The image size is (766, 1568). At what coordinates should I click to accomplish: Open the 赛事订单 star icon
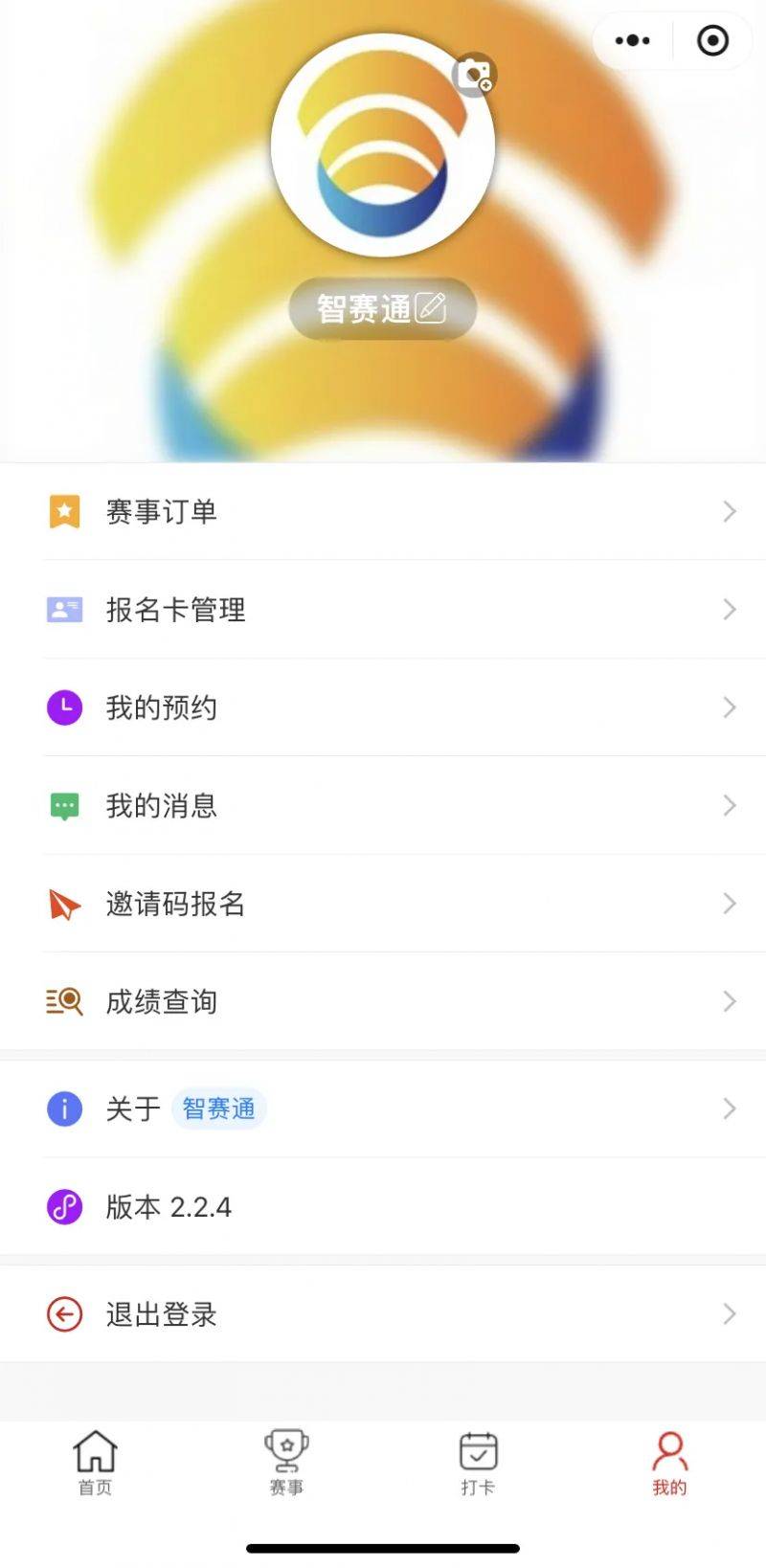click(x=63, y=512)
